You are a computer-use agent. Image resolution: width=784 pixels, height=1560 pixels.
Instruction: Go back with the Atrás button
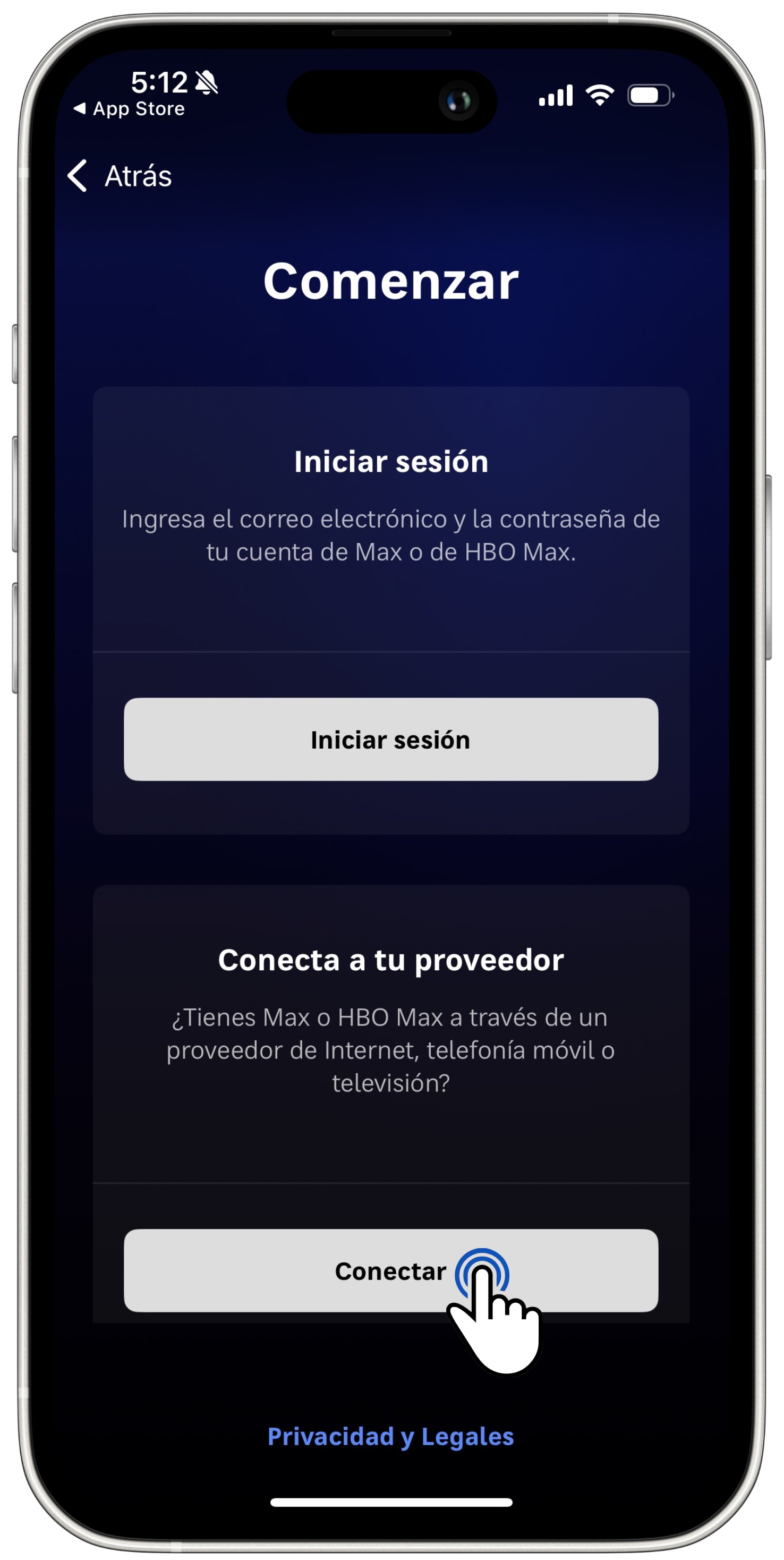[120, 176]
